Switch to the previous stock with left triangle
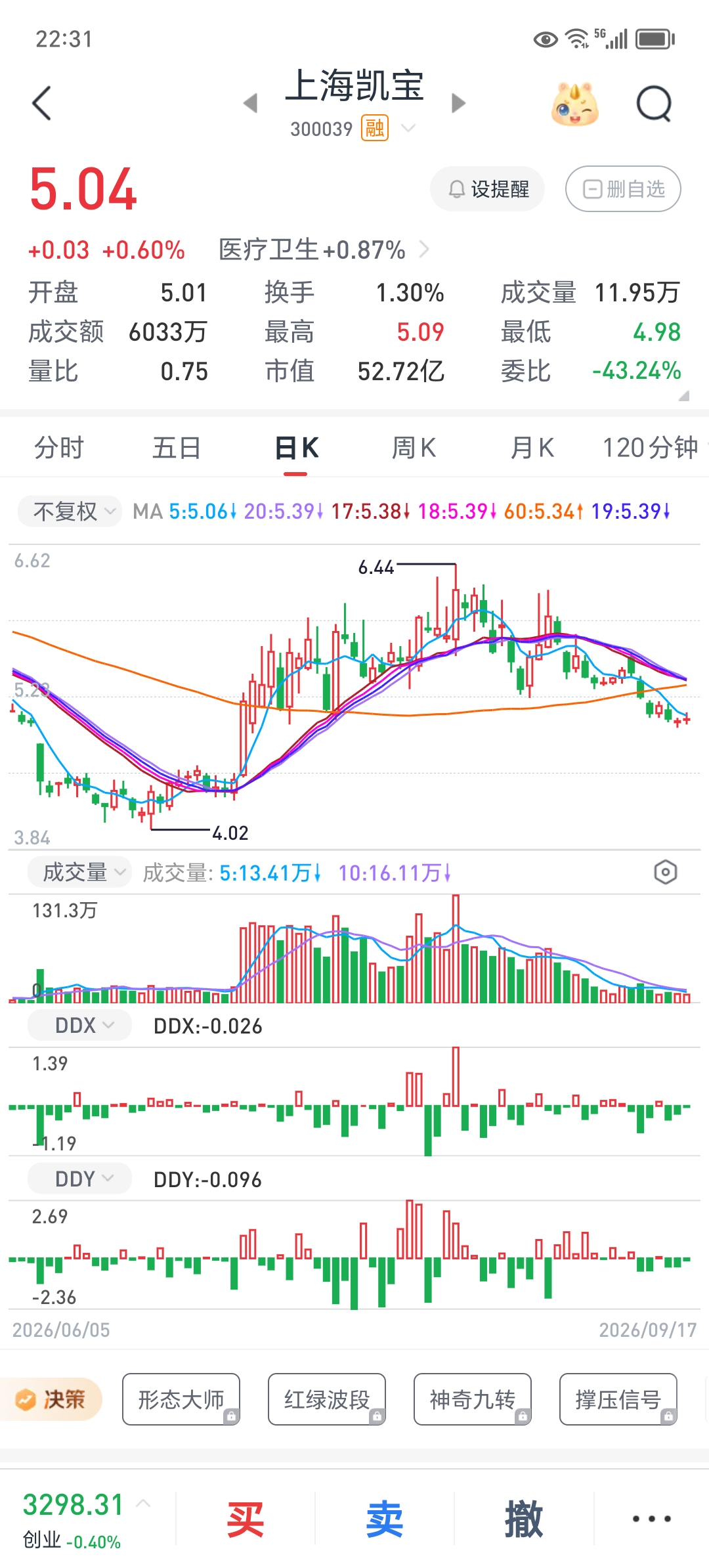Viewport: 709px width, 1568px height. pyautogui.click(x=250, y=103)
